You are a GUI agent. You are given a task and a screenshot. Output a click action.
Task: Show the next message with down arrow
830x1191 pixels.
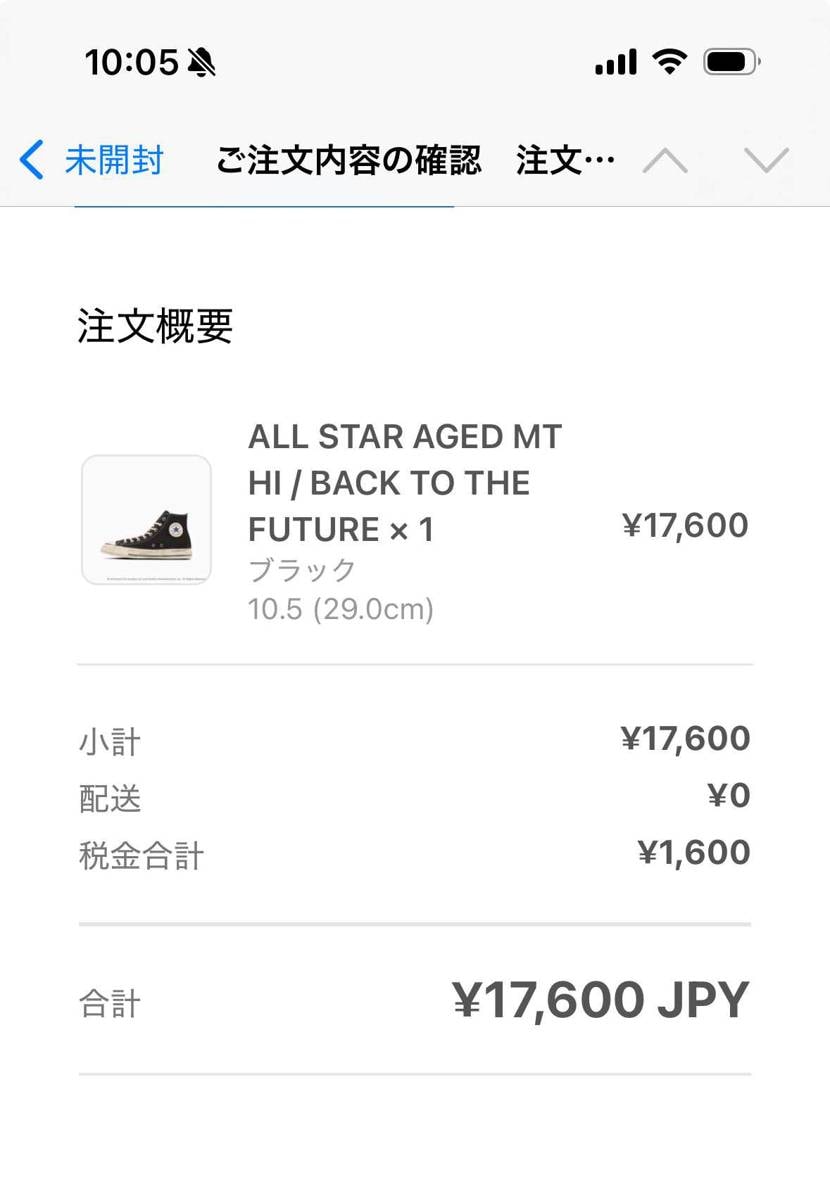click(767, 160)
